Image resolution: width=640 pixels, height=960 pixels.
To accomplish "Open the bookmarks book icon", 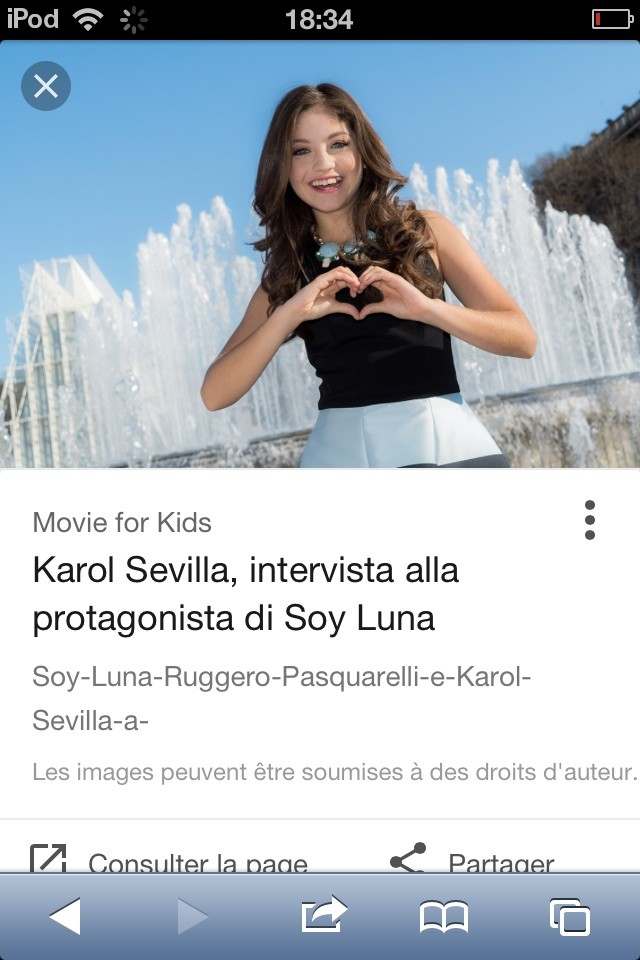I will [x=444, y=916].
